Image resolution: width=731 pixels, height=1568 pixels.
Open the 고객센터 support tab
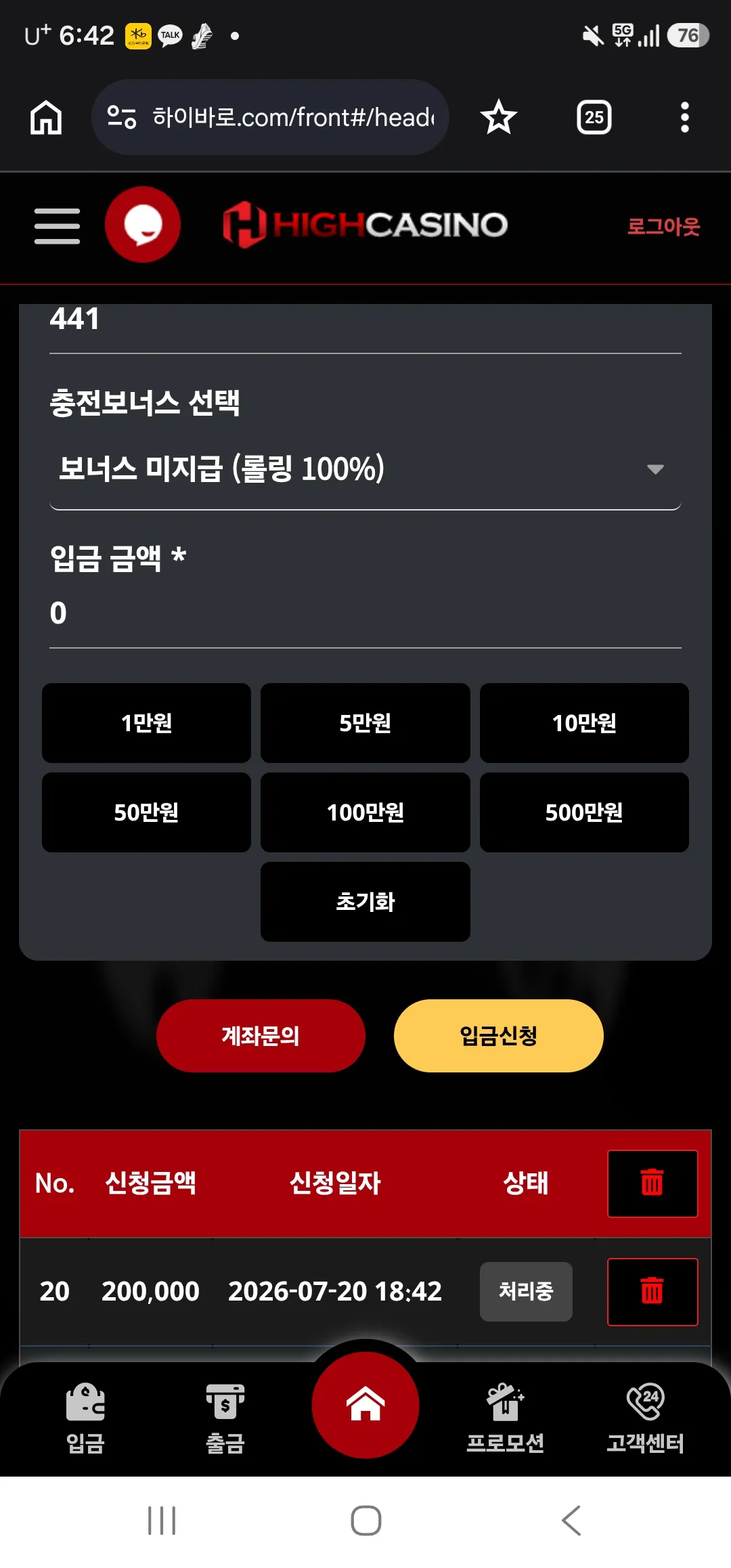click(x=645, y=1419)
